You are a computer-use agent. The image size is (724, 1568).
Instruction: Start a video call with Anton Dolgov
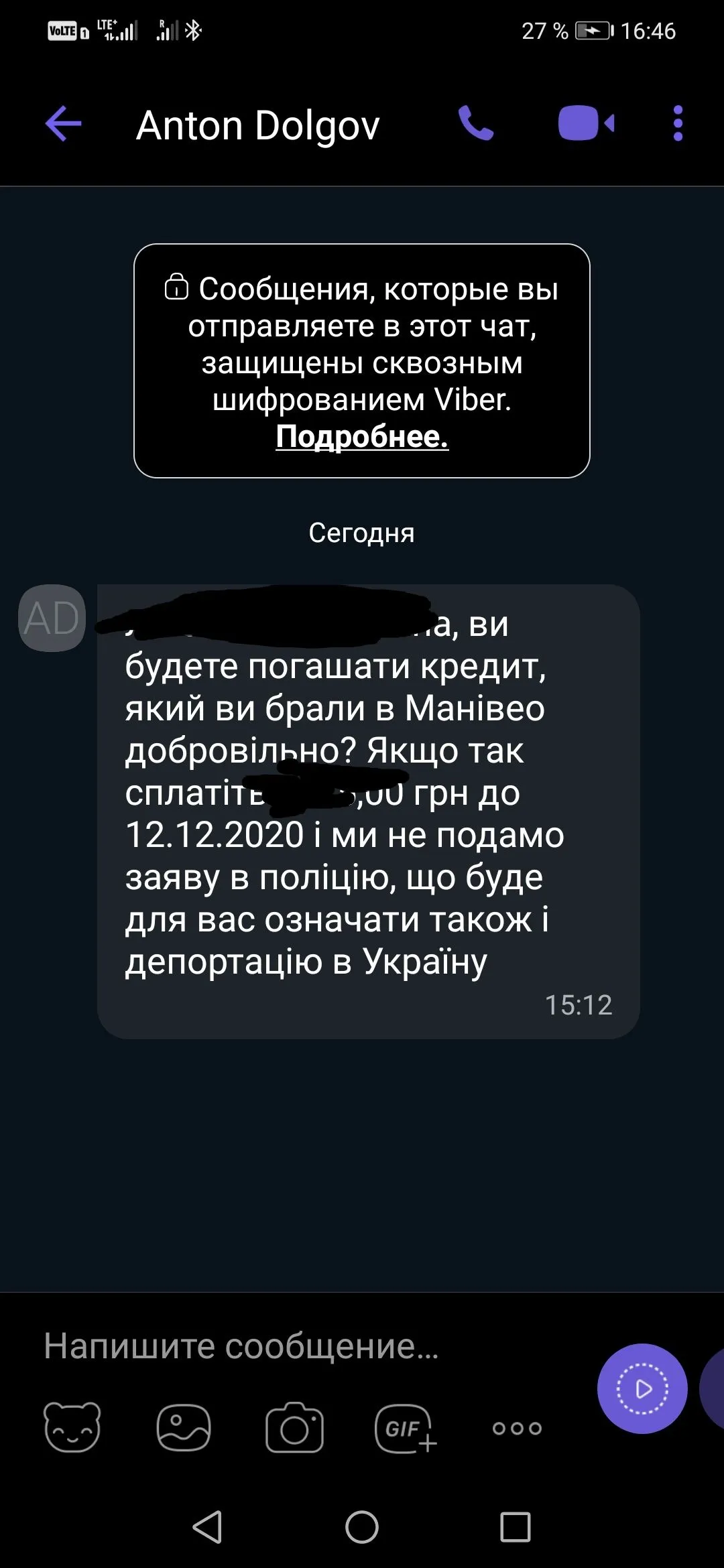click(586, 124)
